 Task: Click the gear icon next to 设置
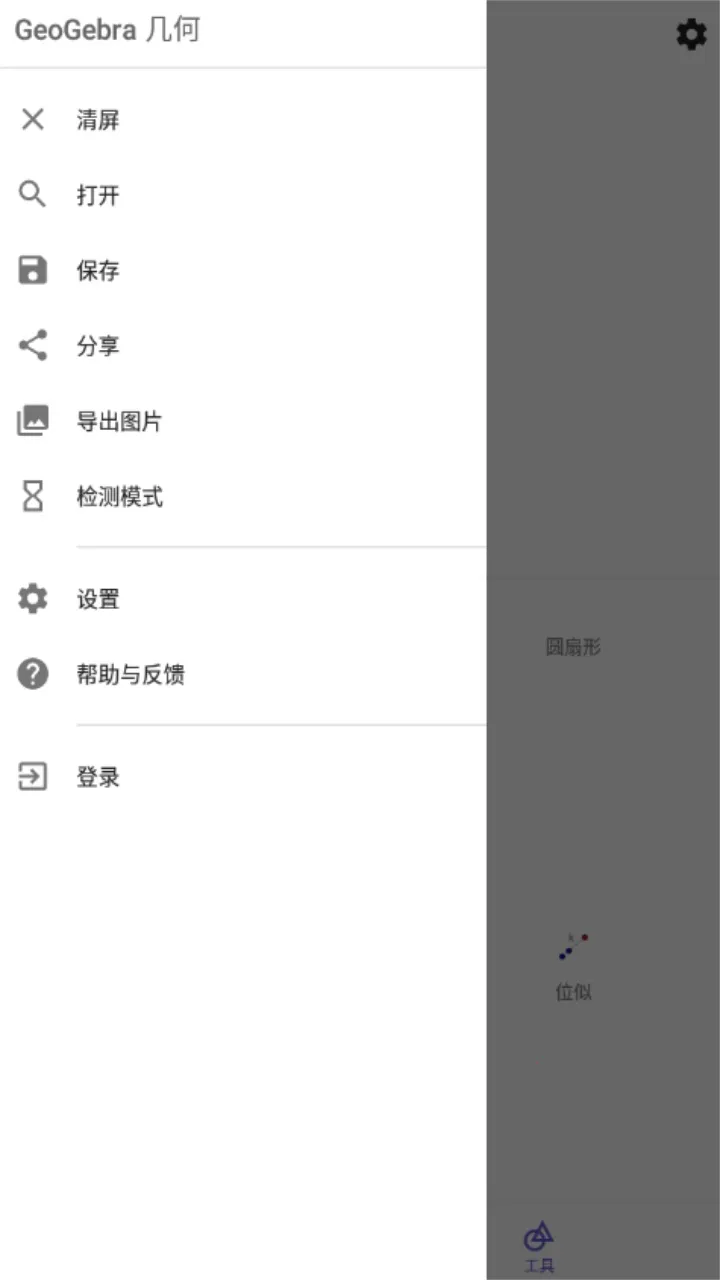tap(32, 598)
